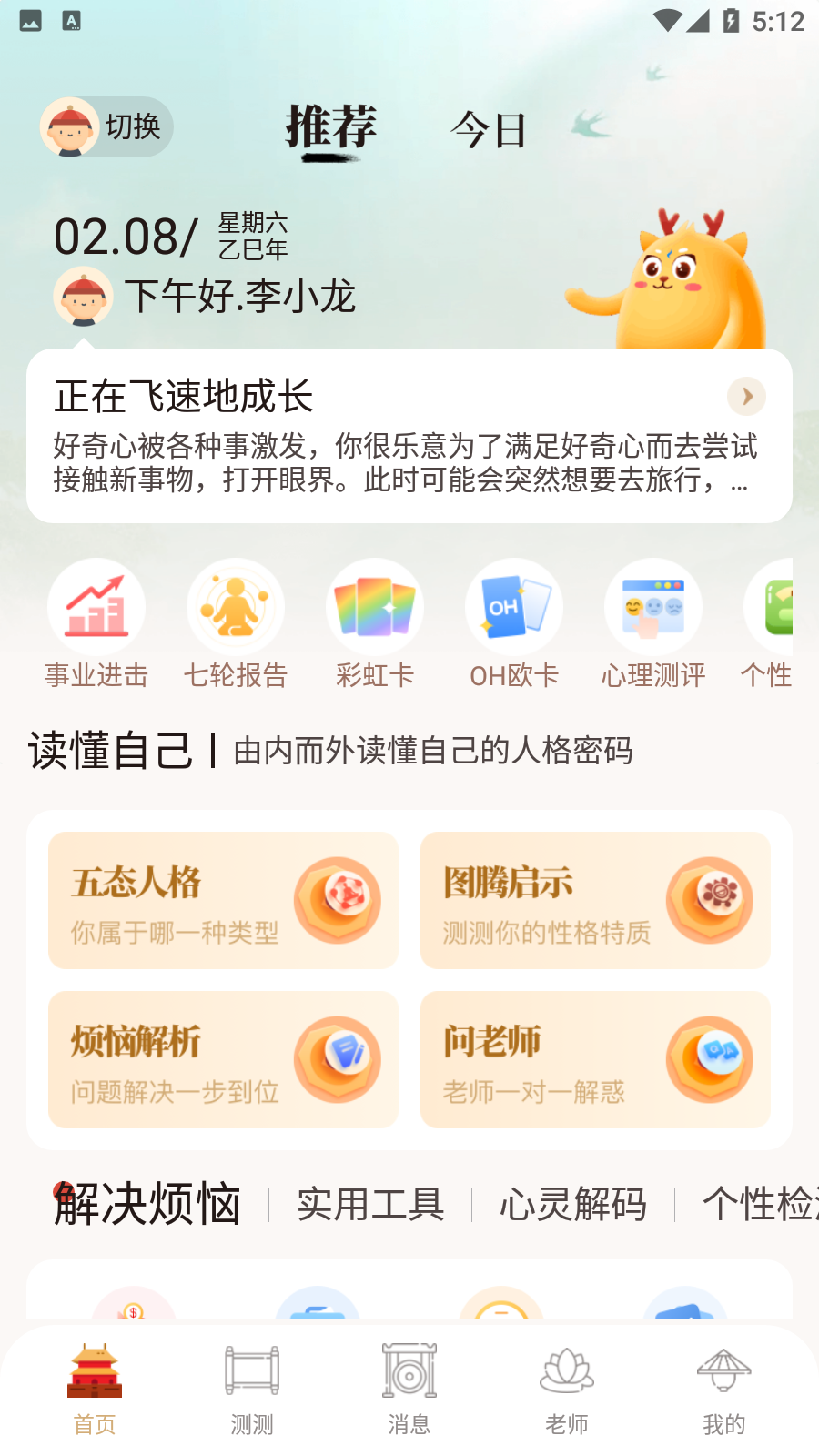
Task: Open the 问老师 ask-teacher card
Action: pos(595,1060)
